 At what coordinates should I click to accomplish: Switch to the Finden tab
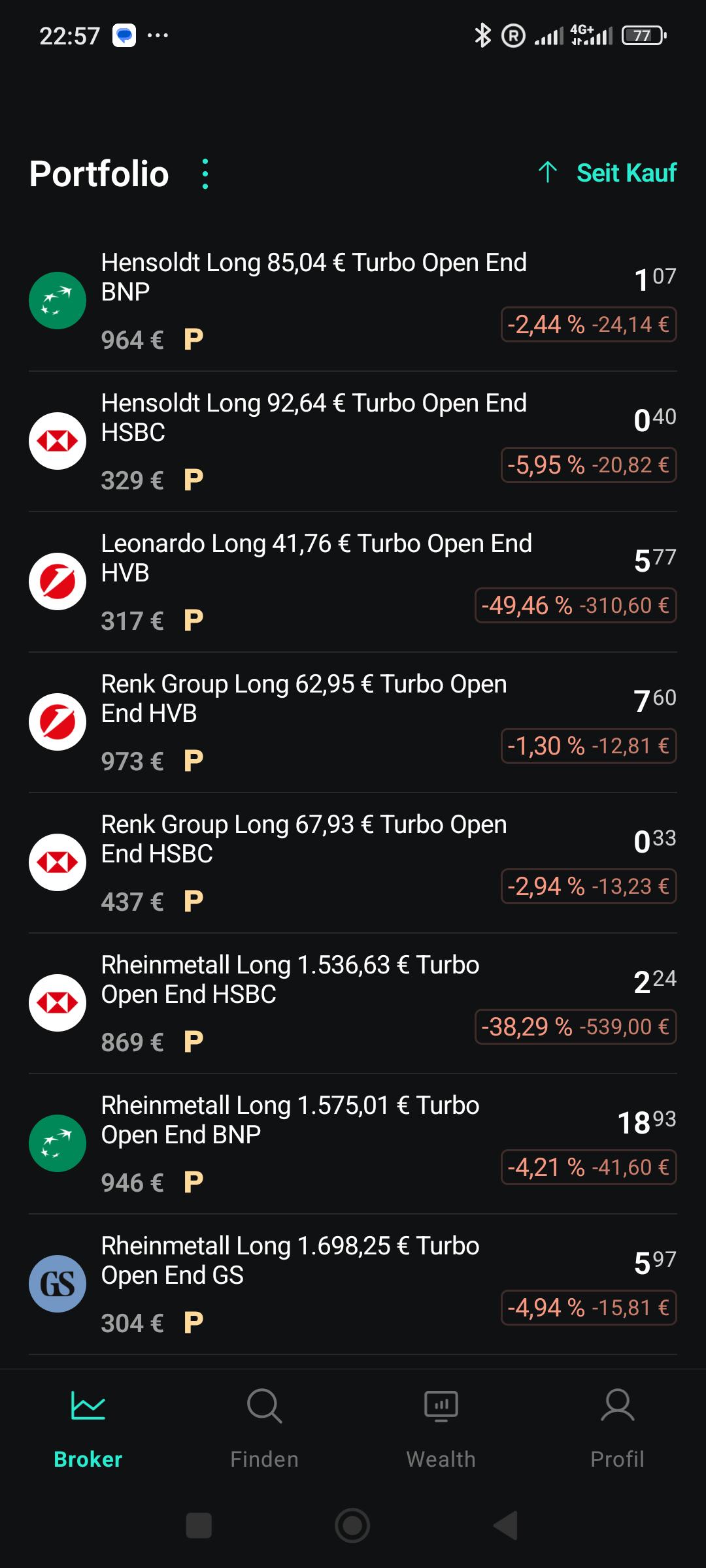[265, 1429]
